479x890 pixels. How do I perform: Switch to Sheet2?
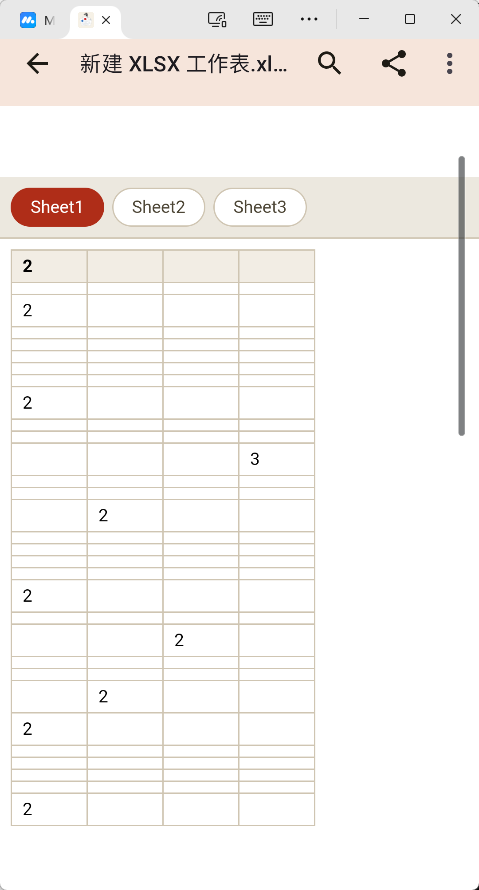click(x=158, y=207)
